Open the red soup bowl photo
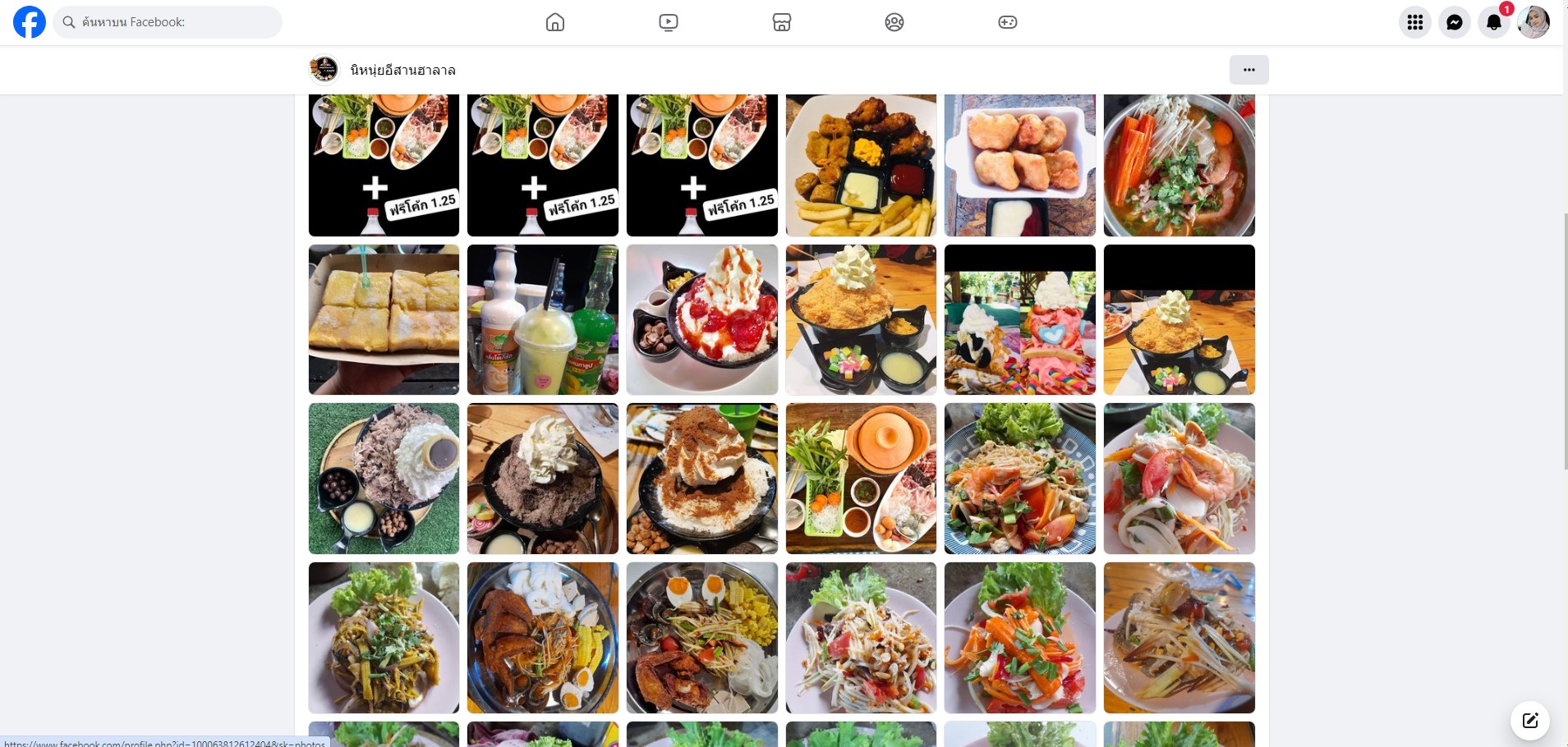 coord(1179,164)
